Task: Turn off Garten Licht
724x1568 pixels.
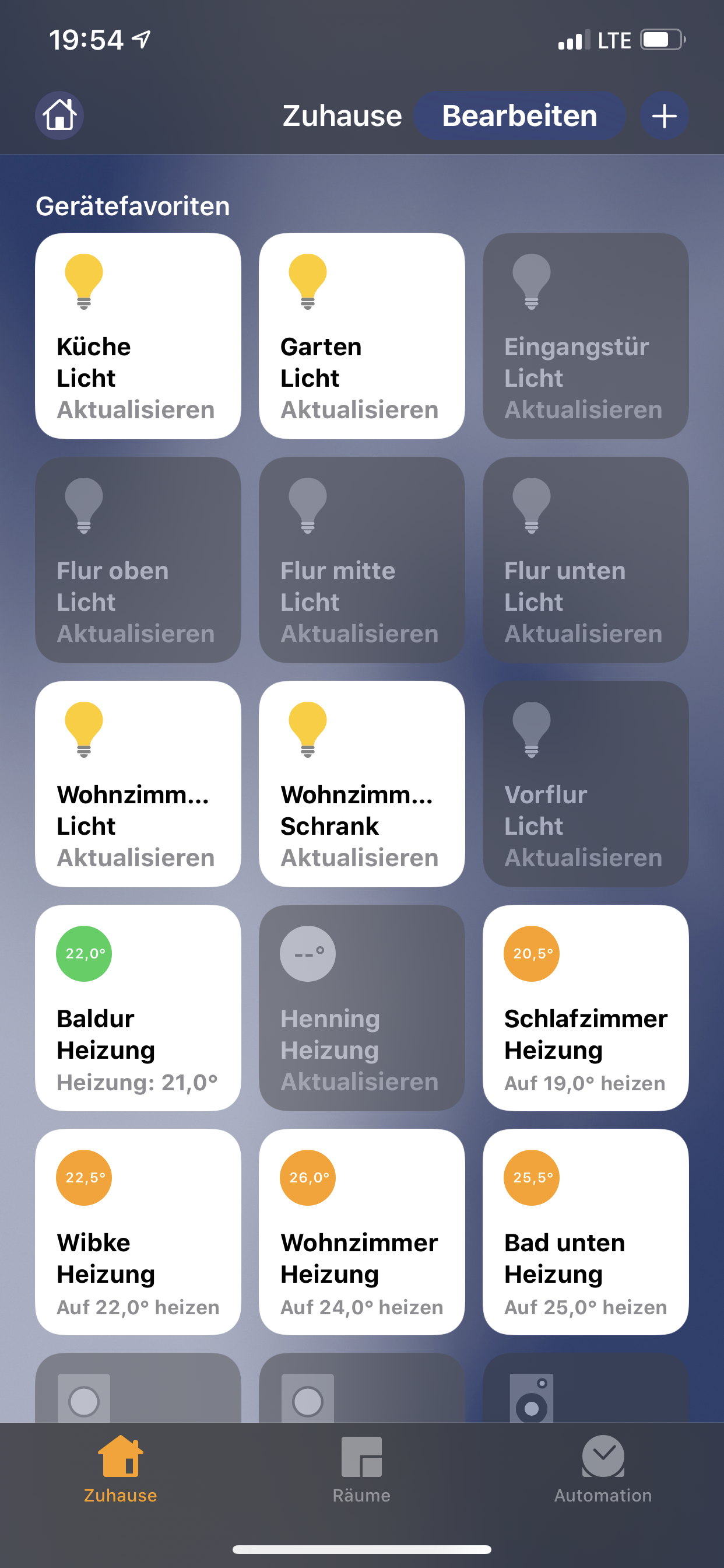Action: tap(362, 336)
